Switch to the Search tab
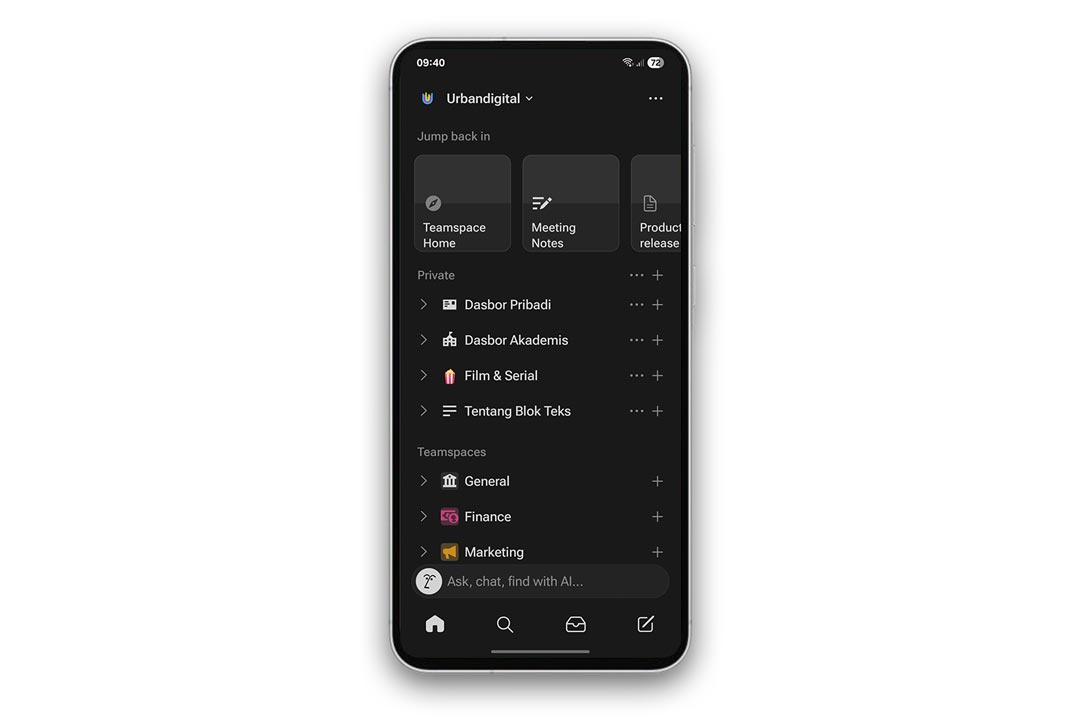Screen dimensions: 1080x720 coord(505,624)
